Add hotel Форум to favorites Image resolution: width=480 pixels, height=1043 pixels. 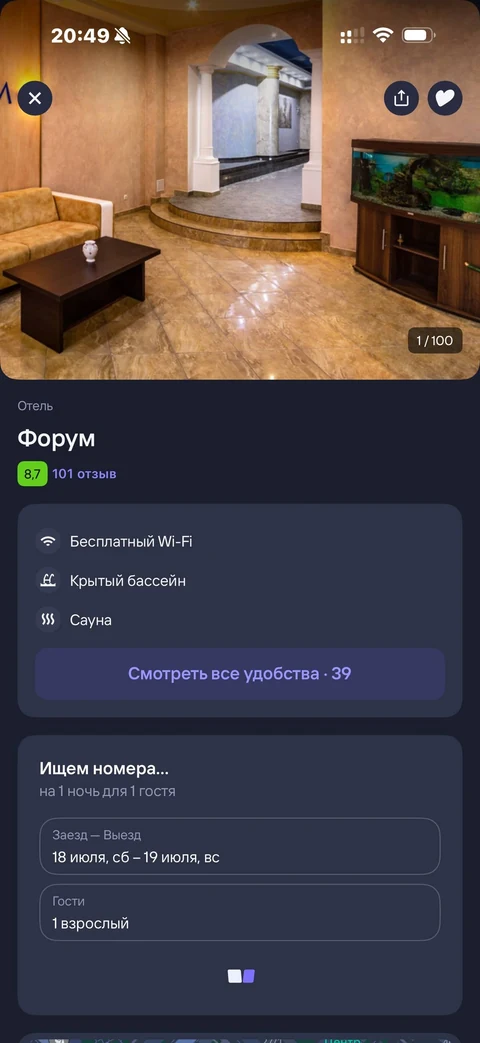(x=445, y=98)
